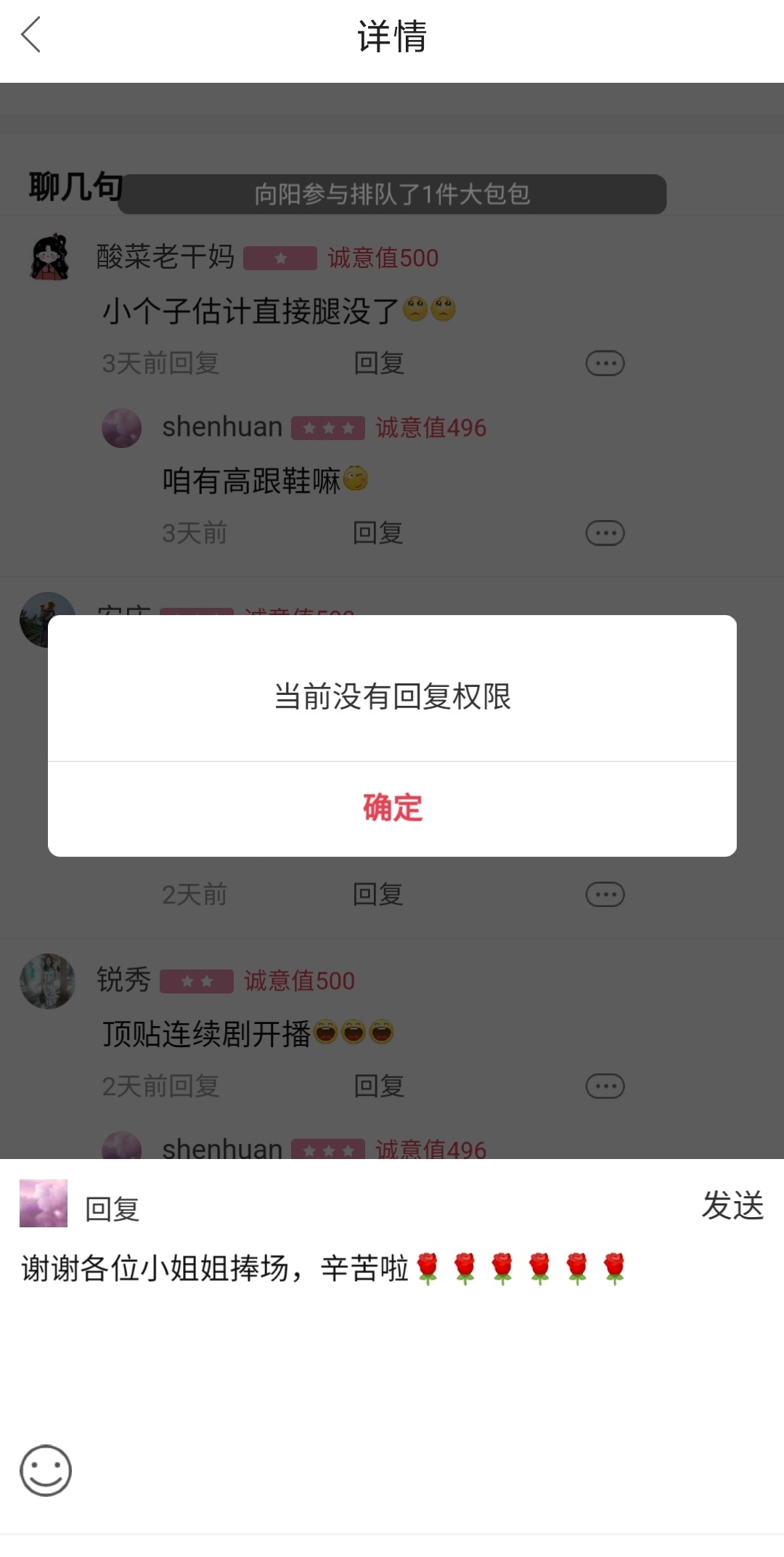View 酸菜老干妈's profile avatar
Screen dimensions: 784x1557
pos(49,256)
